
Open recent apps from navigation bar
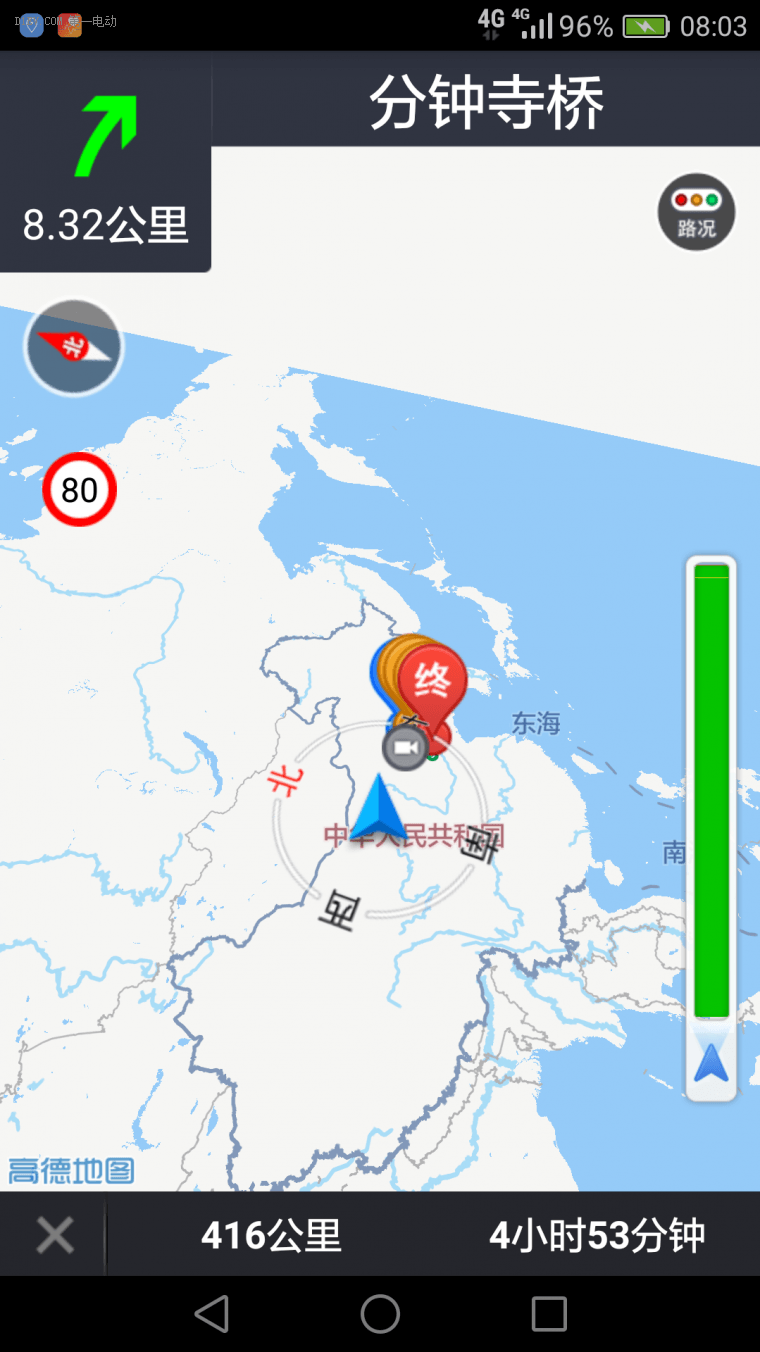tap(549, 1313)
